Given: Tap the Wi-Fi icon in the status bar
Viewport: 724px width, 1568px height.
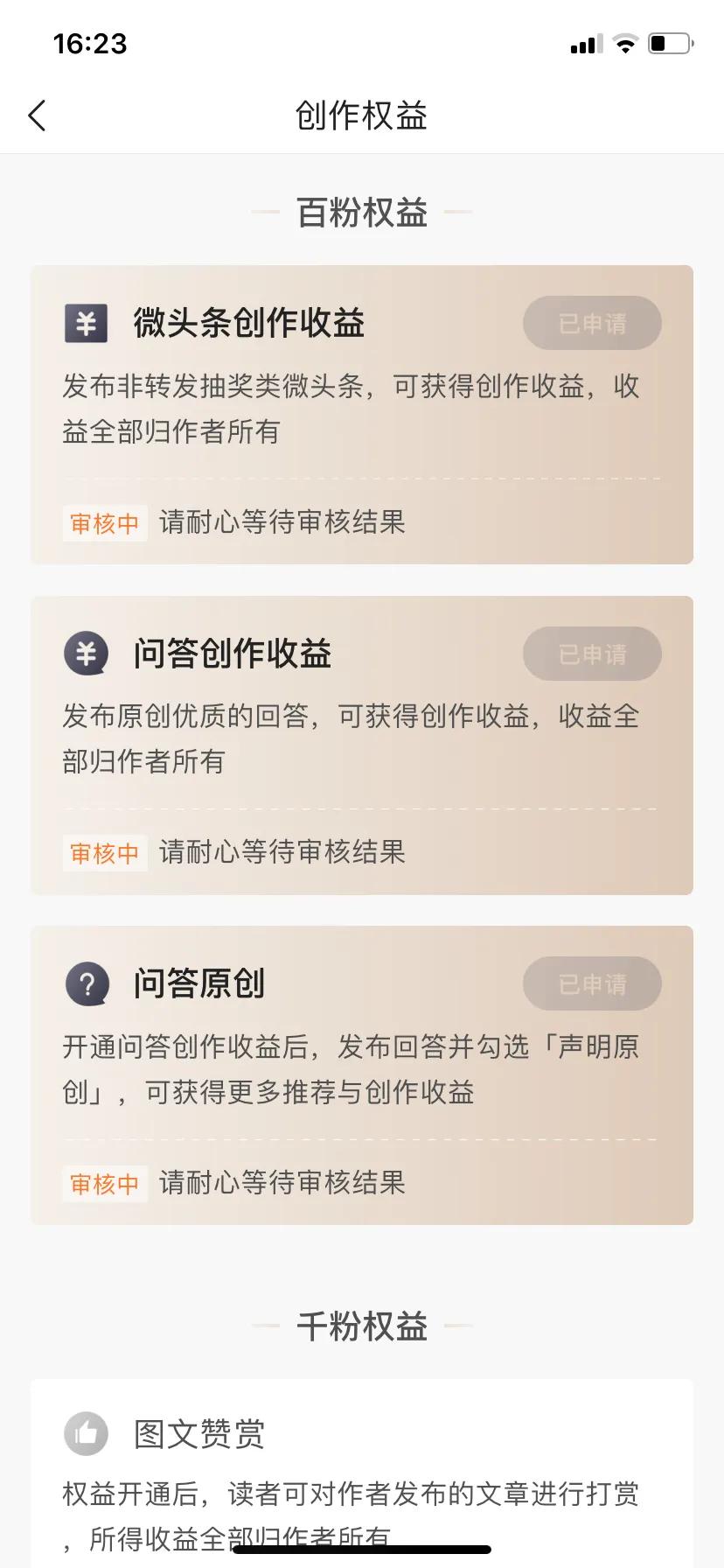Looking at the screenshot, I should [626, 43].
